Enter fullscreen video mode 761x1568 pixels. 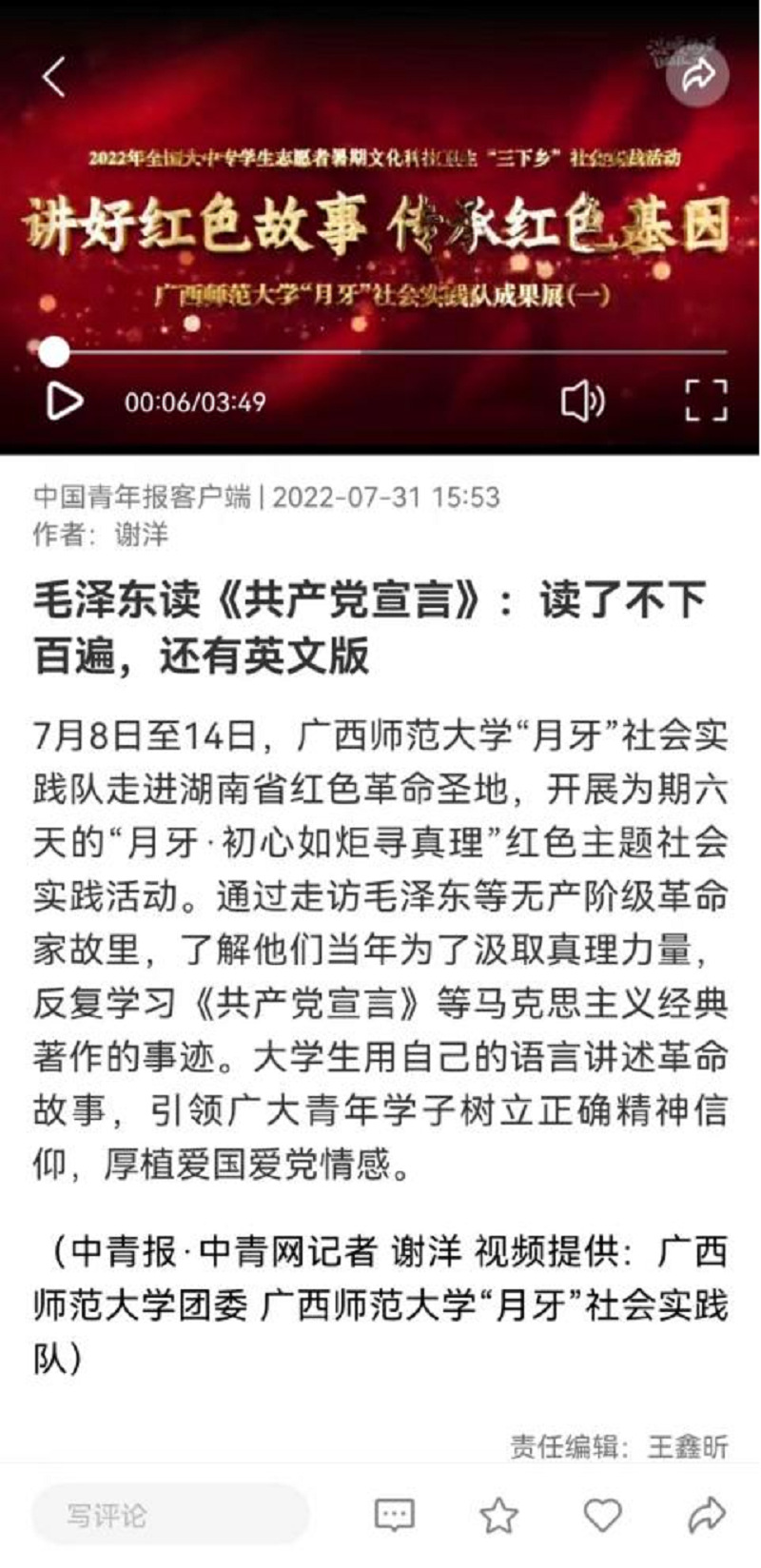pos(706,401)
